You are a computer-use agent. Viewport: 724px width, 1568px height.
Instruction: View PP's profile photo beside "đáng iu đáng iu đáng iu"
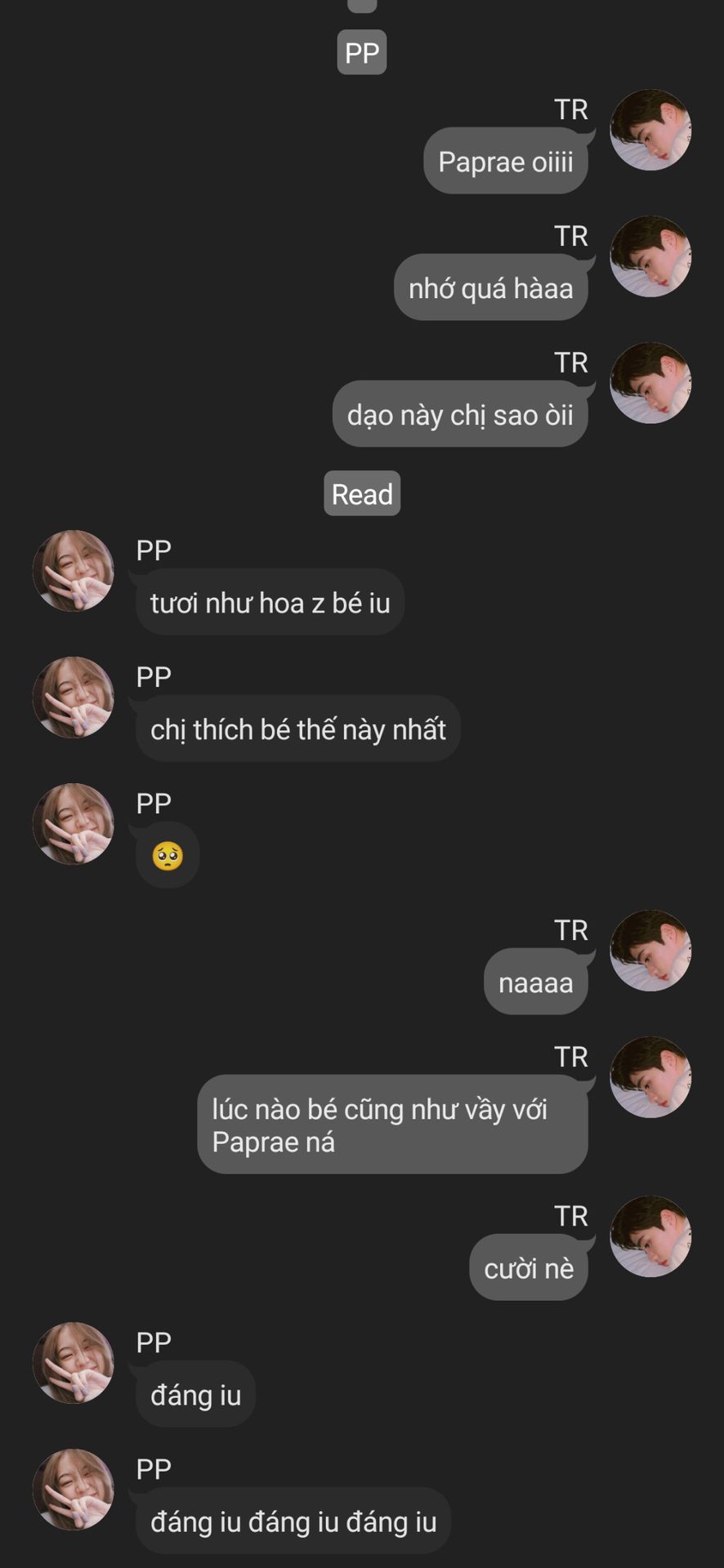coord(74,1490)
